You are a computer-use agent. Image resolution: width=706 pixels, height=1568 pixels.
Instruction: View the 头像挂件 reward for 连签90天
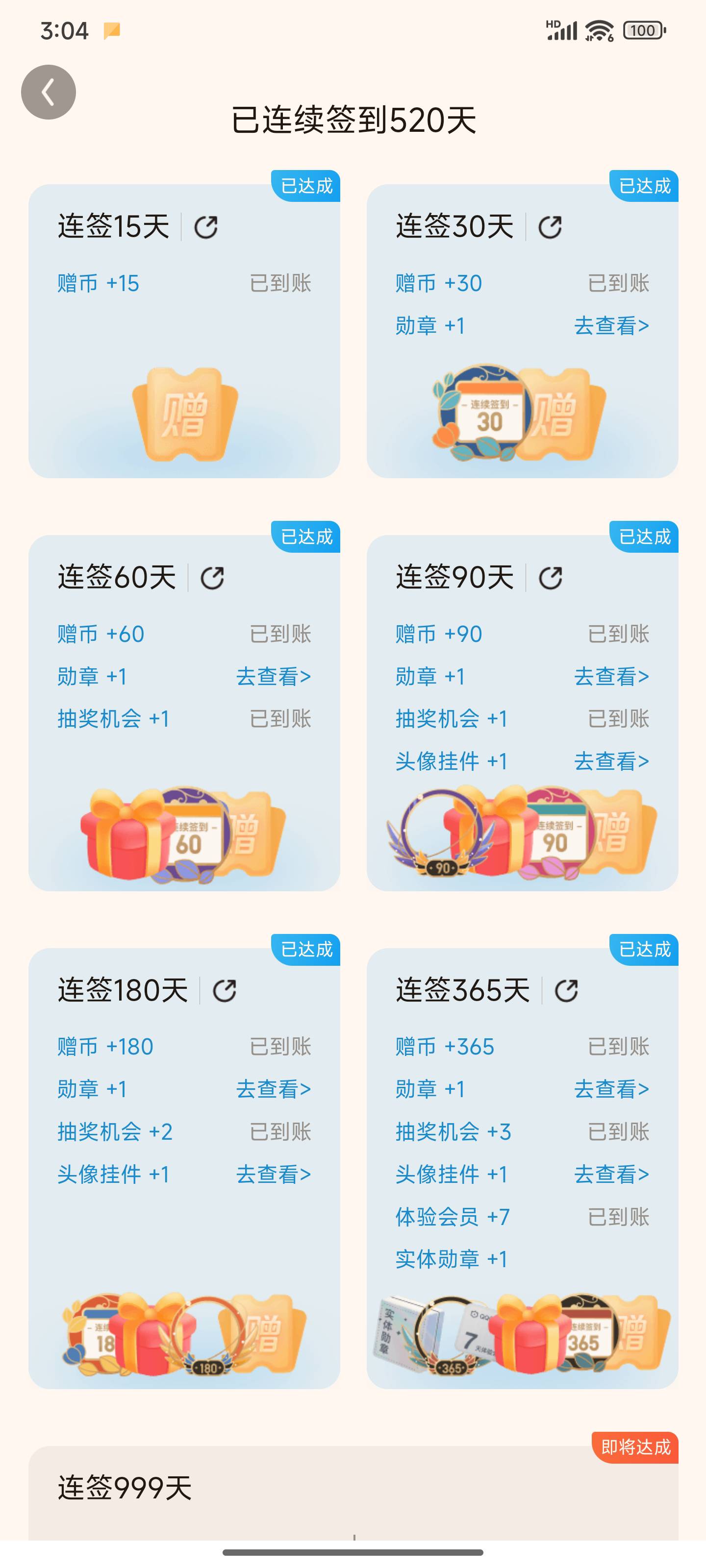pyautogui.click(x=611, y=761)
